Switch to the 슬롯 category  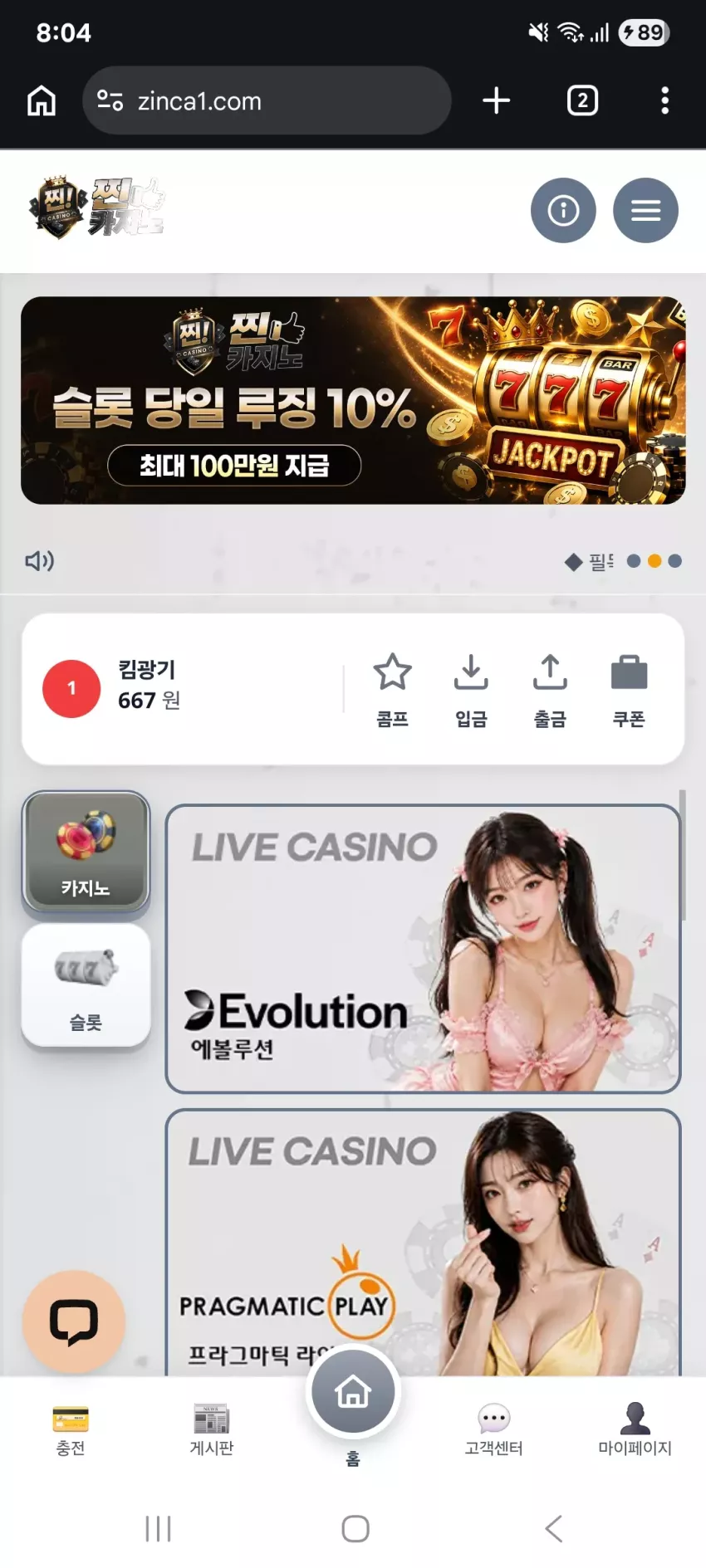tap(86, 985)
